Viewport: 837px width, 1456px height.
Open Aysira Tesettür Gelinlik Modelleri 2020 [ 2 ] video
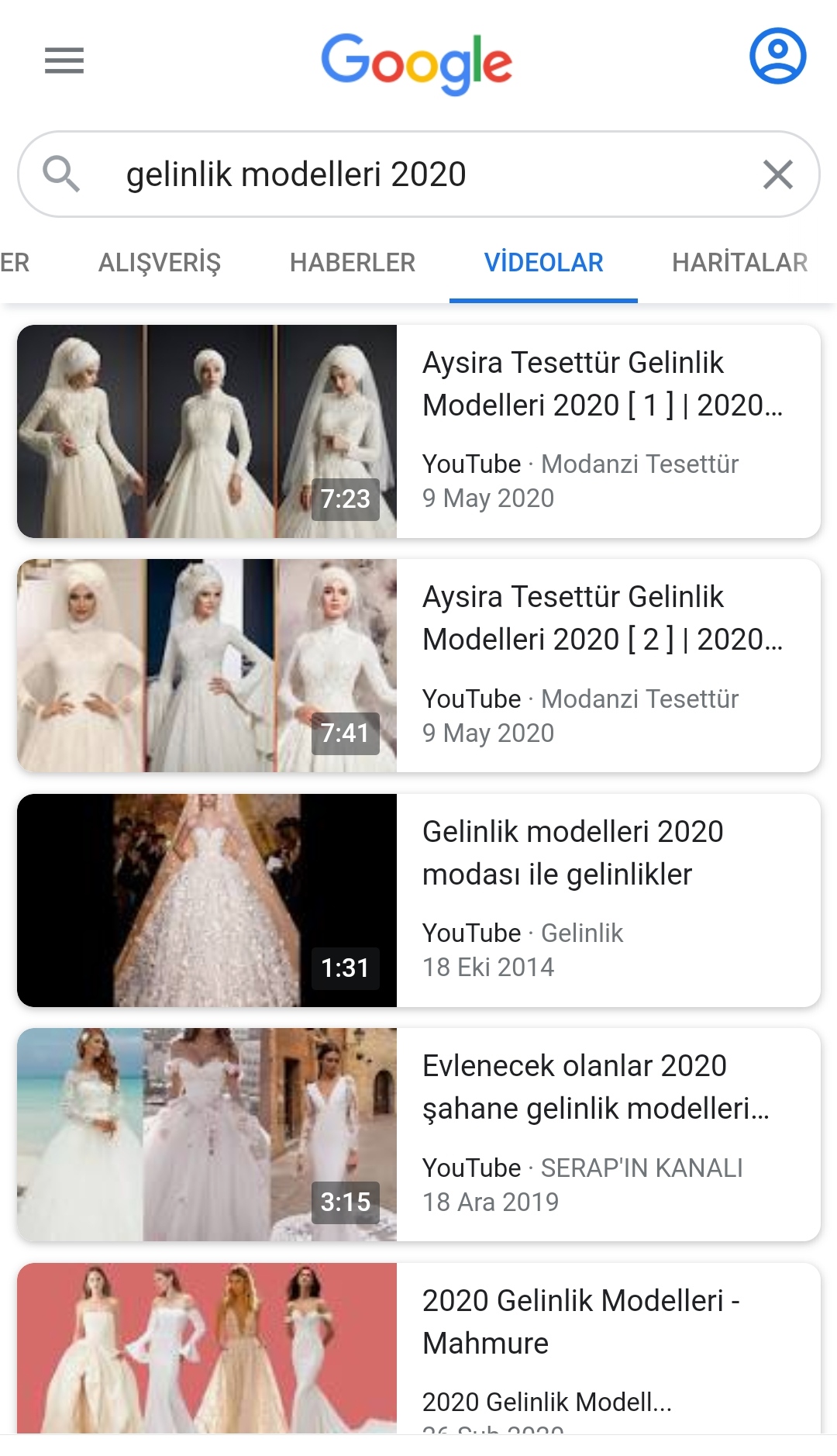coord(418,665)
